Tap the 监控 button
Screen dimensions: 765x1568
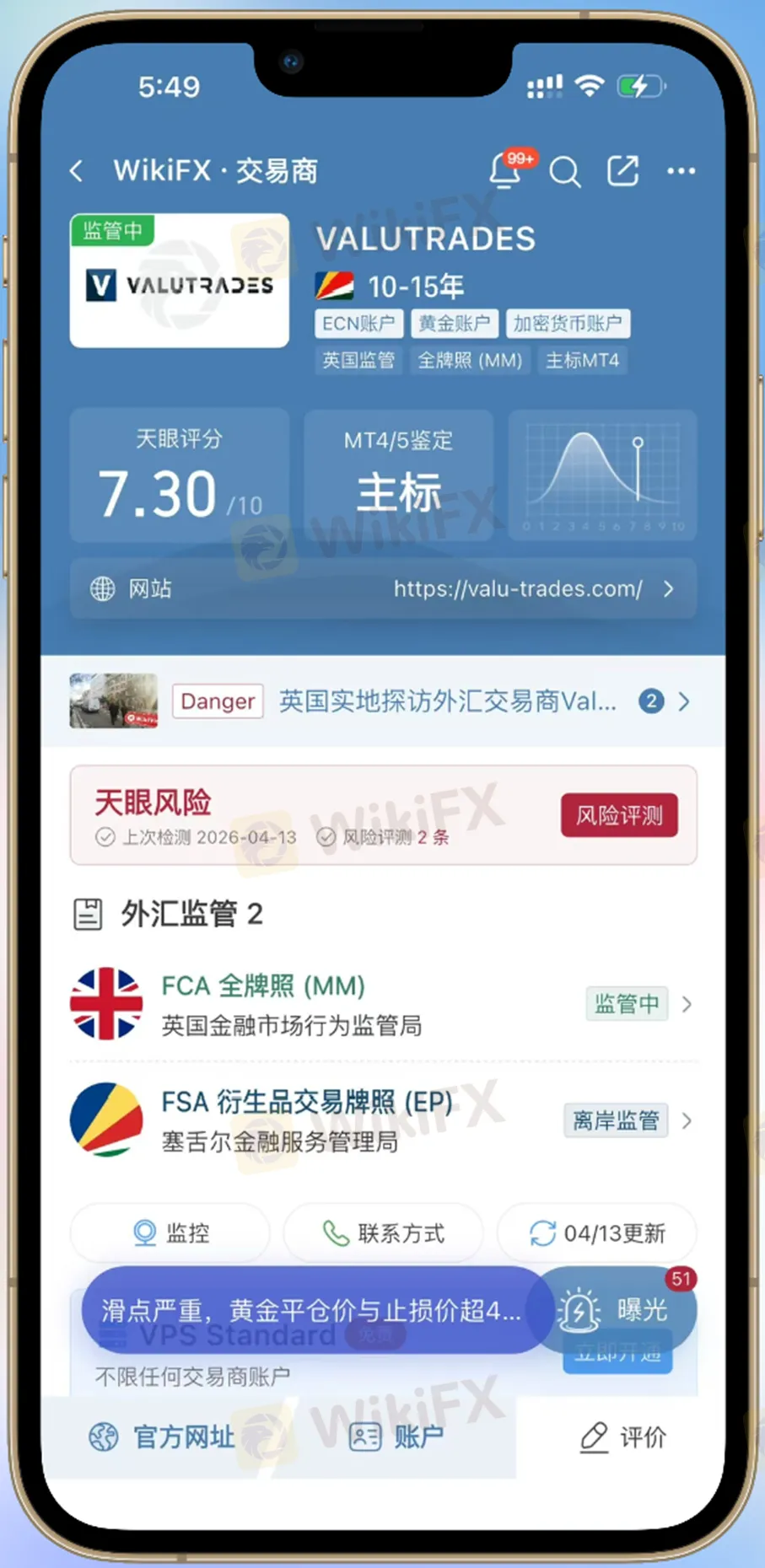click(170, 1233)
